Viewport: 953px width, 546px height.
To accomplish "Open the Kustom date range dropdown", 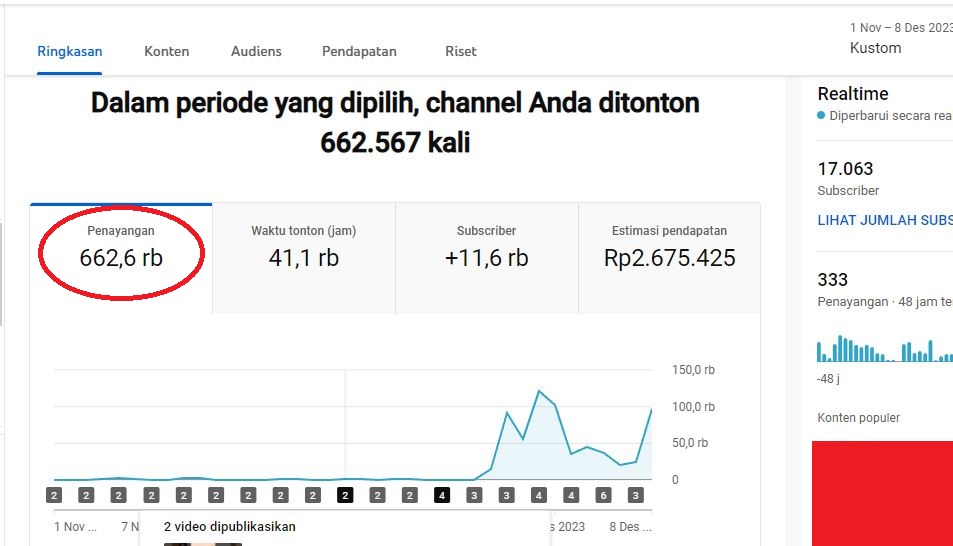I will (899, 38).
